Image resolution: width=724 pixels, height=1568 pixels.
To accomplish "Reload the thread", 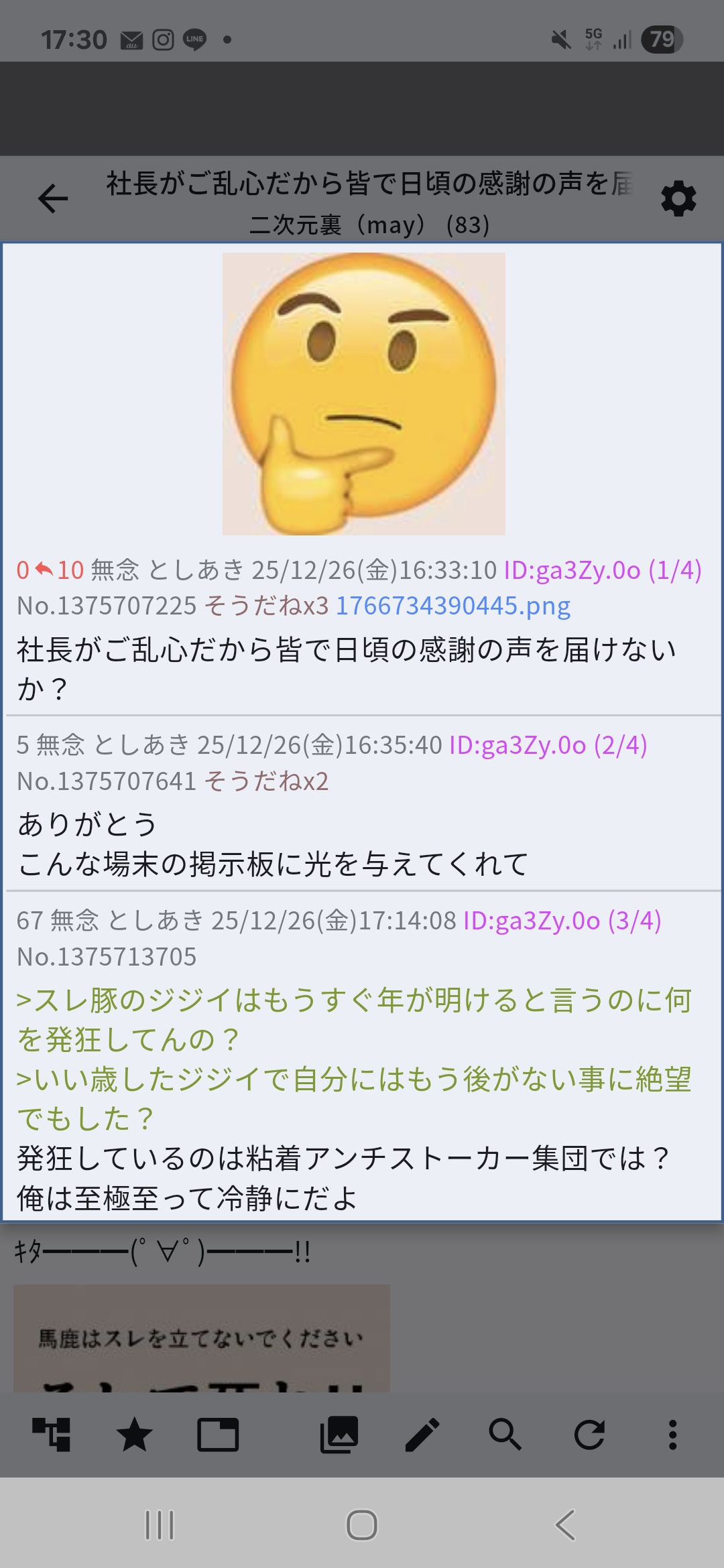I will point(589,1435).
